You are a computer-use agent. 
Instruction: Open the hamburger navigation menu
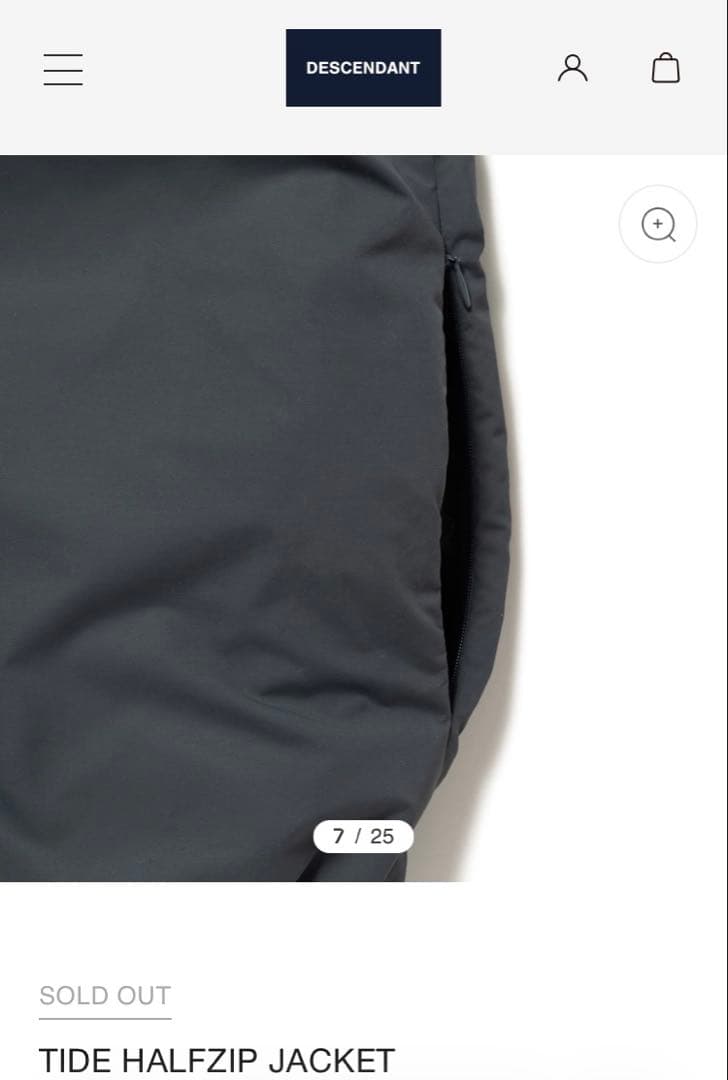pyautogui.click(x=63, y=69)
